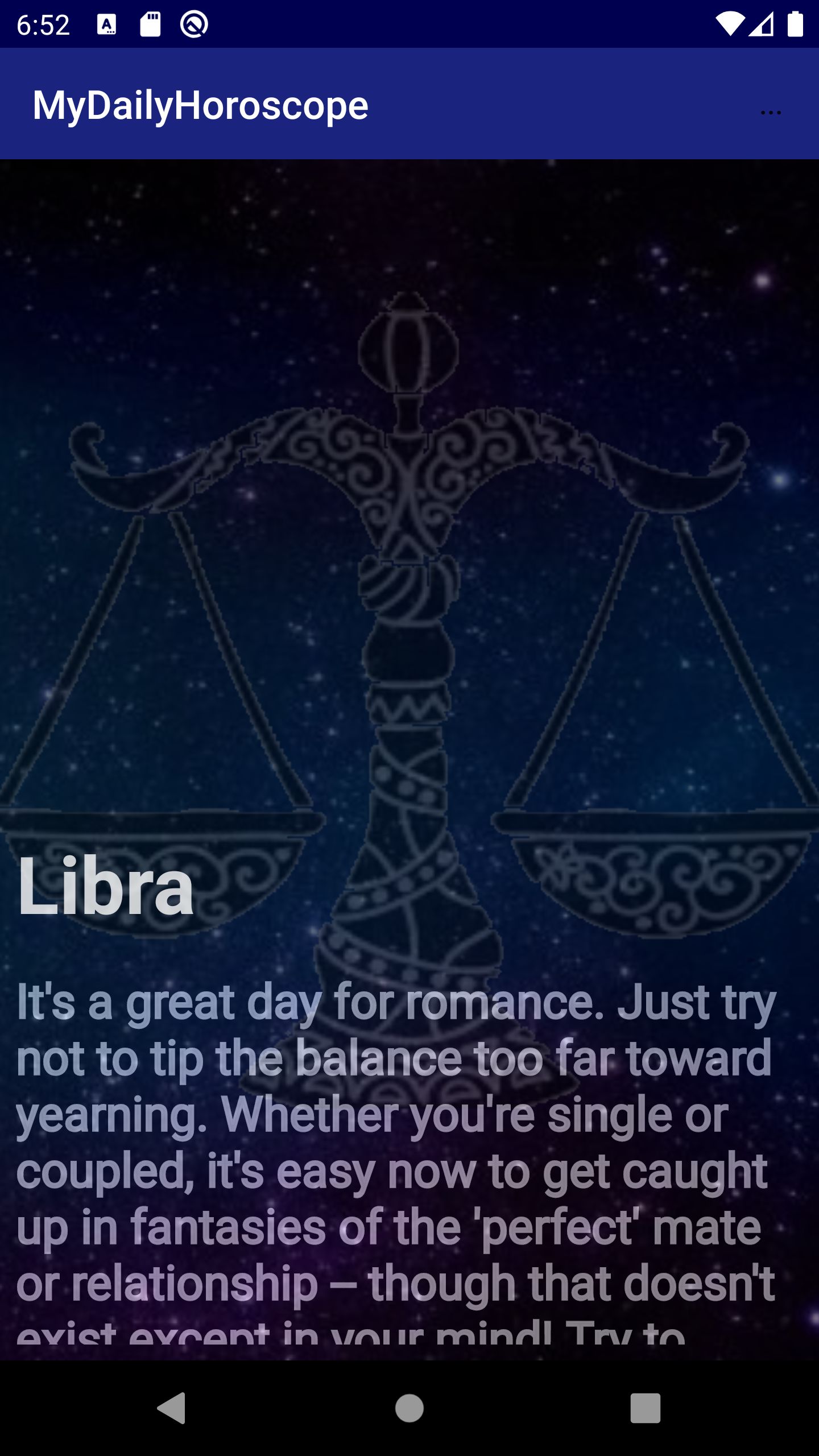Open the overflow menu in the app bar

771,113
